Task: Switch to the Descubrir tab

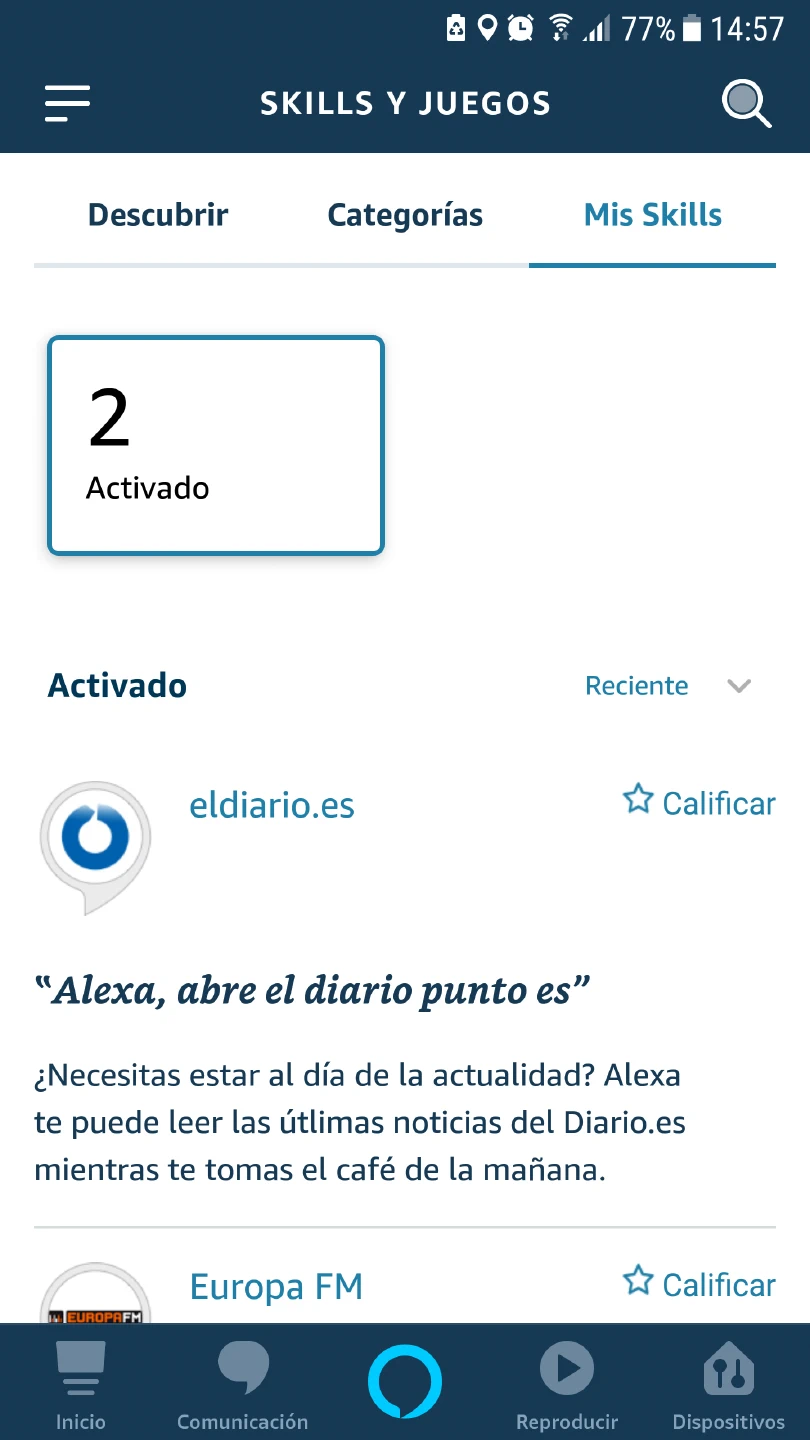Action: point(158,215)
